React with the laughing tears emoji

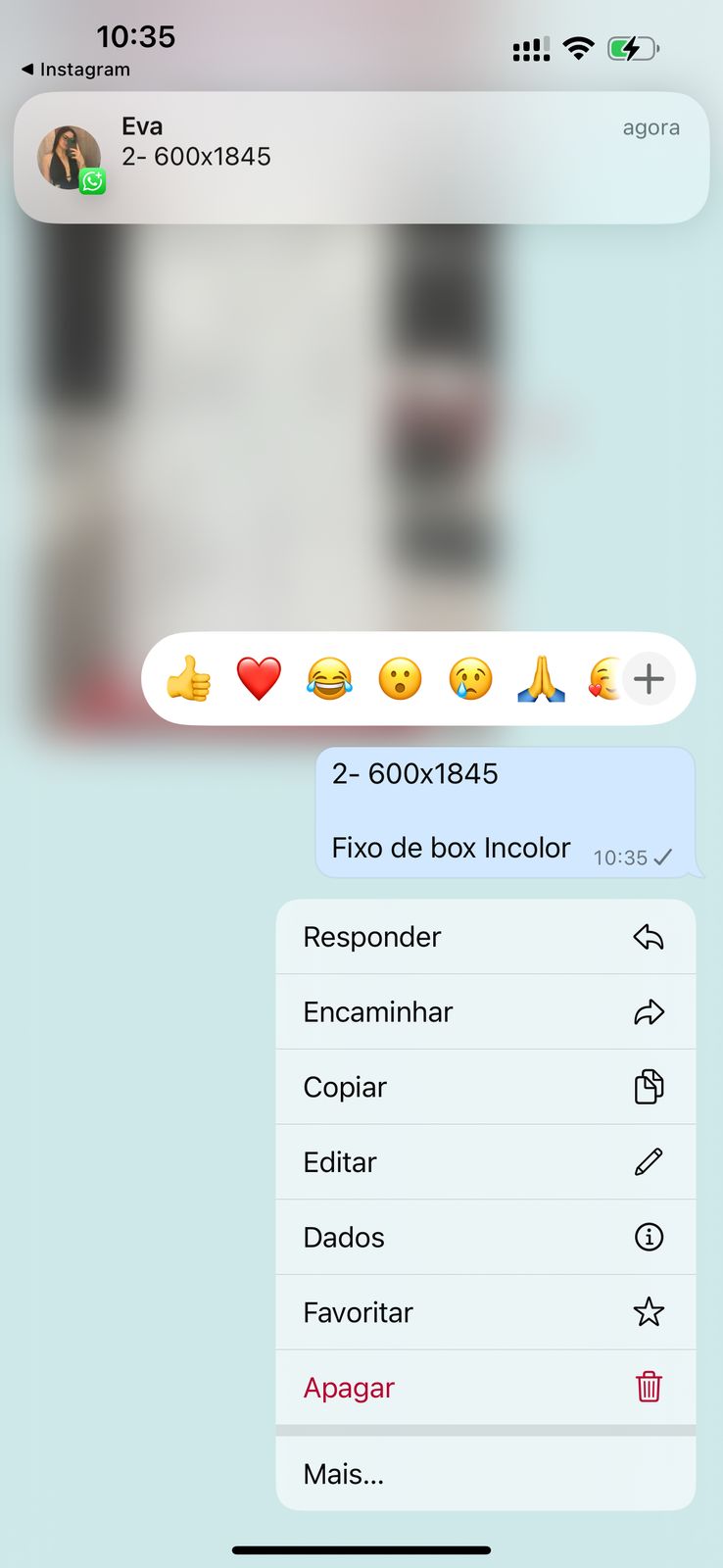tap(329, 678)
